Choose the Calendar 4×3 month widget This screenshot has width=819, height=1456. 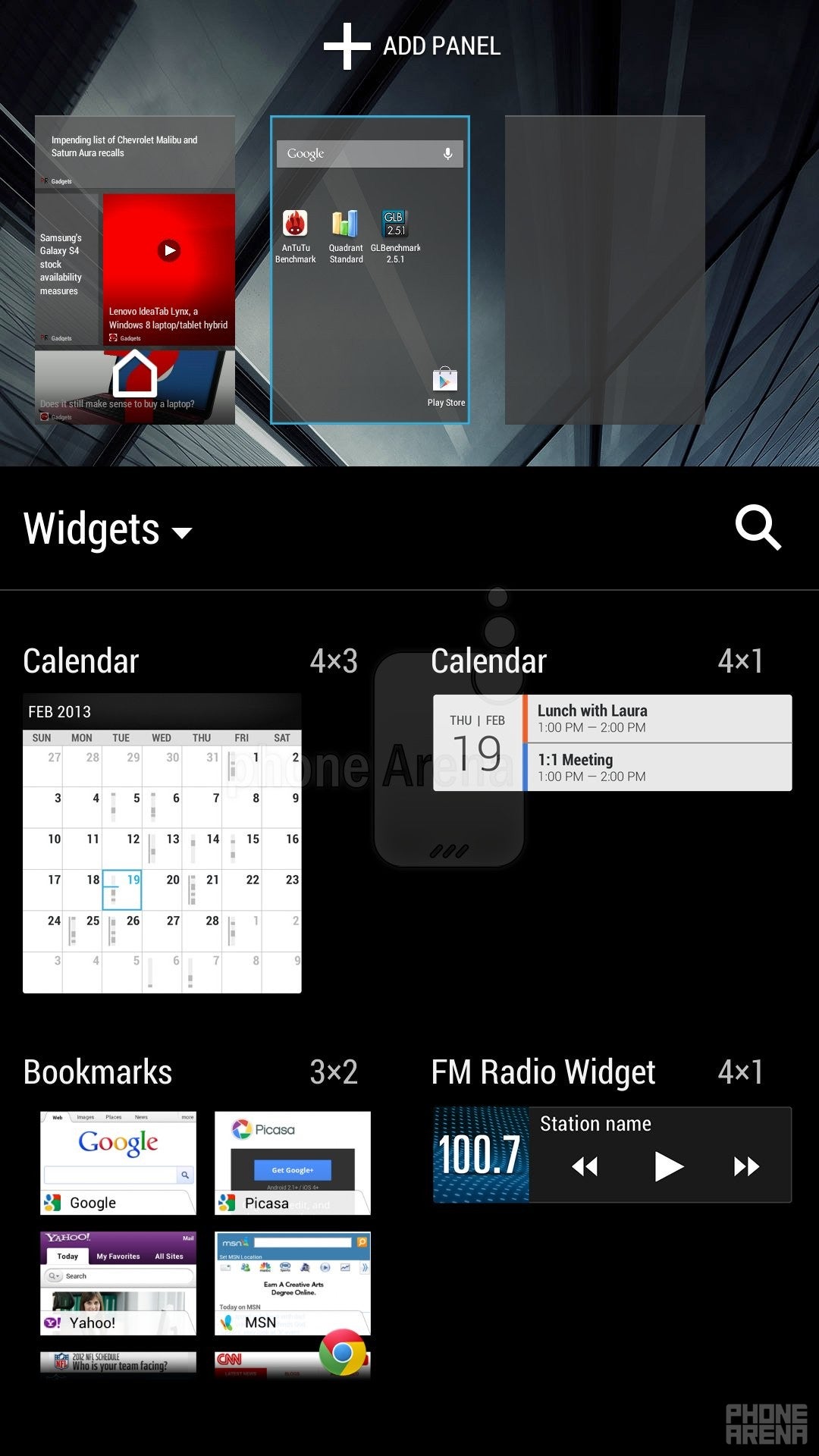point(162,843)
